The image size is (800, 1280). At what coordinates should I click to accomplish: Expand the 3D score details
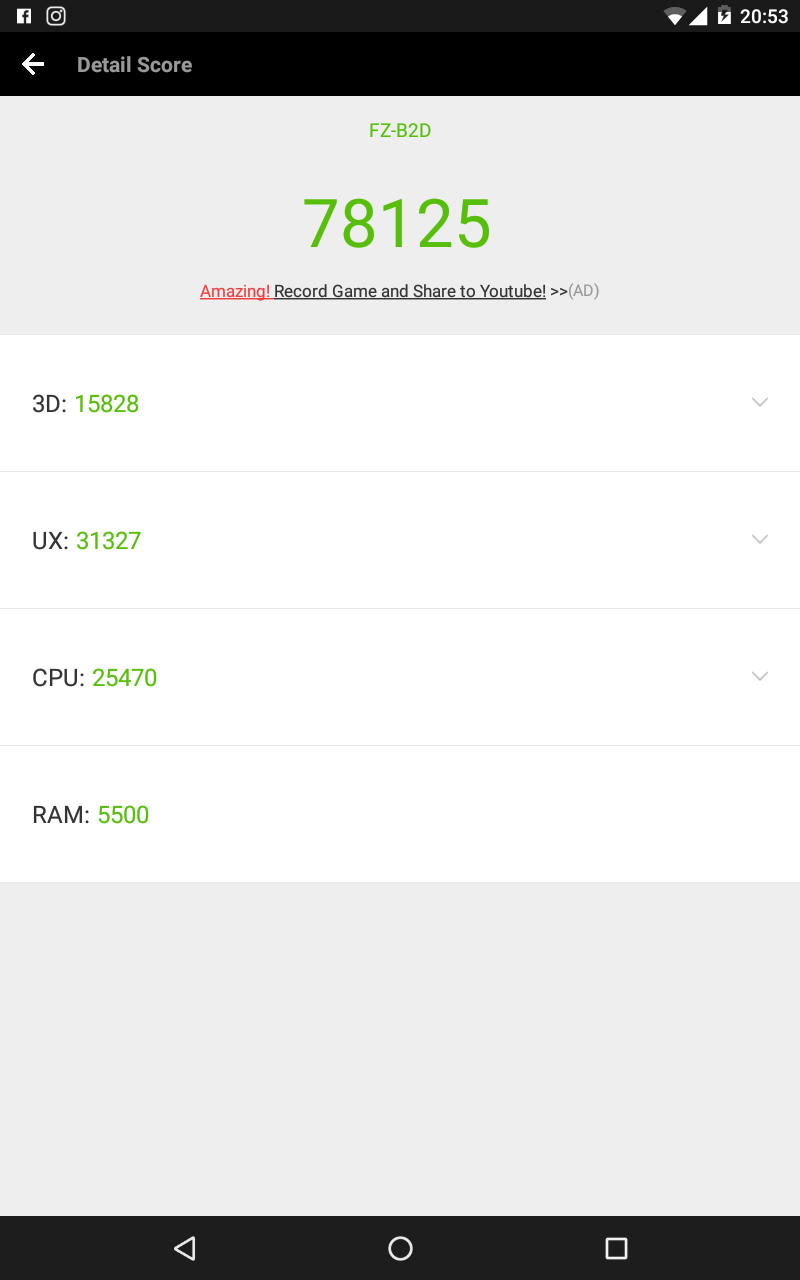tap(400, 403)
